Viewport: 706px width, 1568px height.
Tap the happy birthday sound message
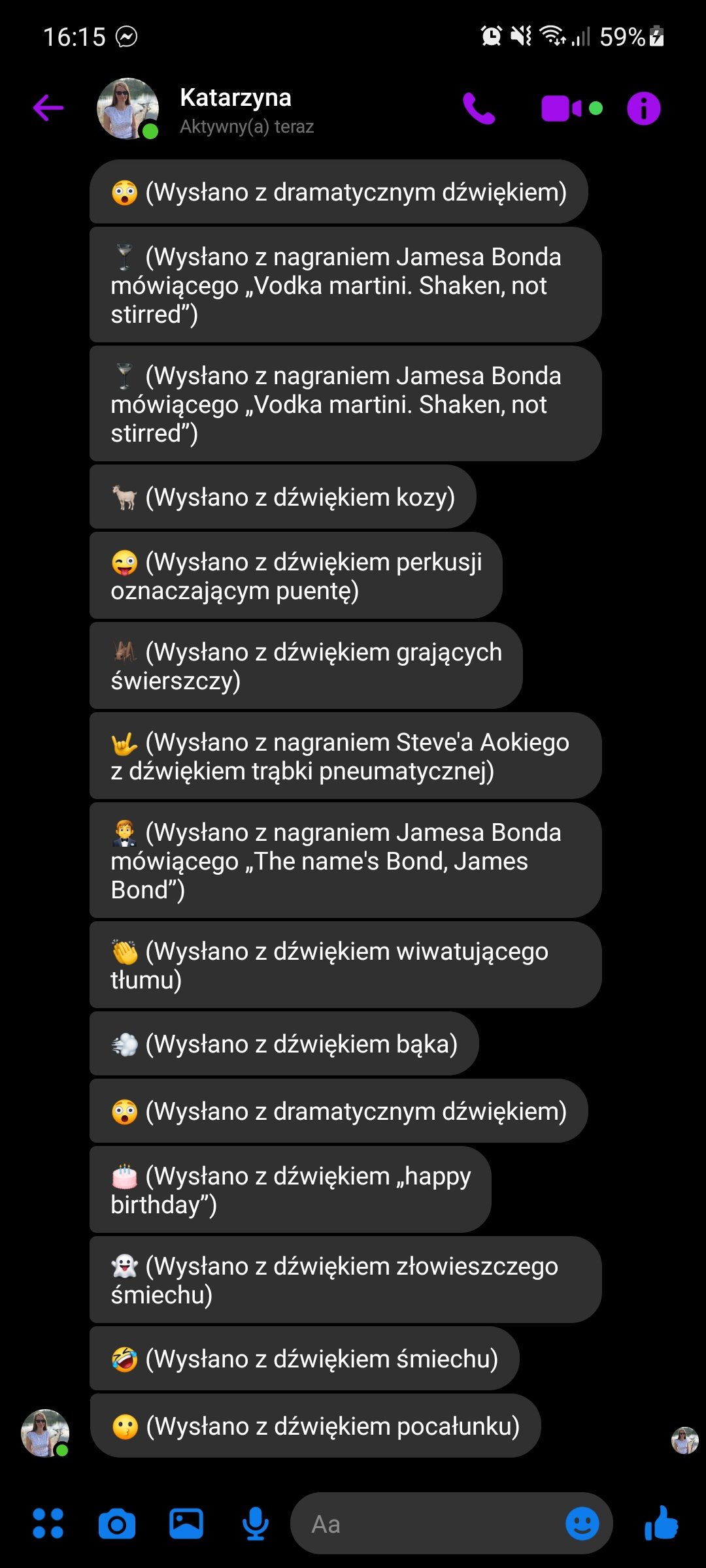pos(290,1190)
